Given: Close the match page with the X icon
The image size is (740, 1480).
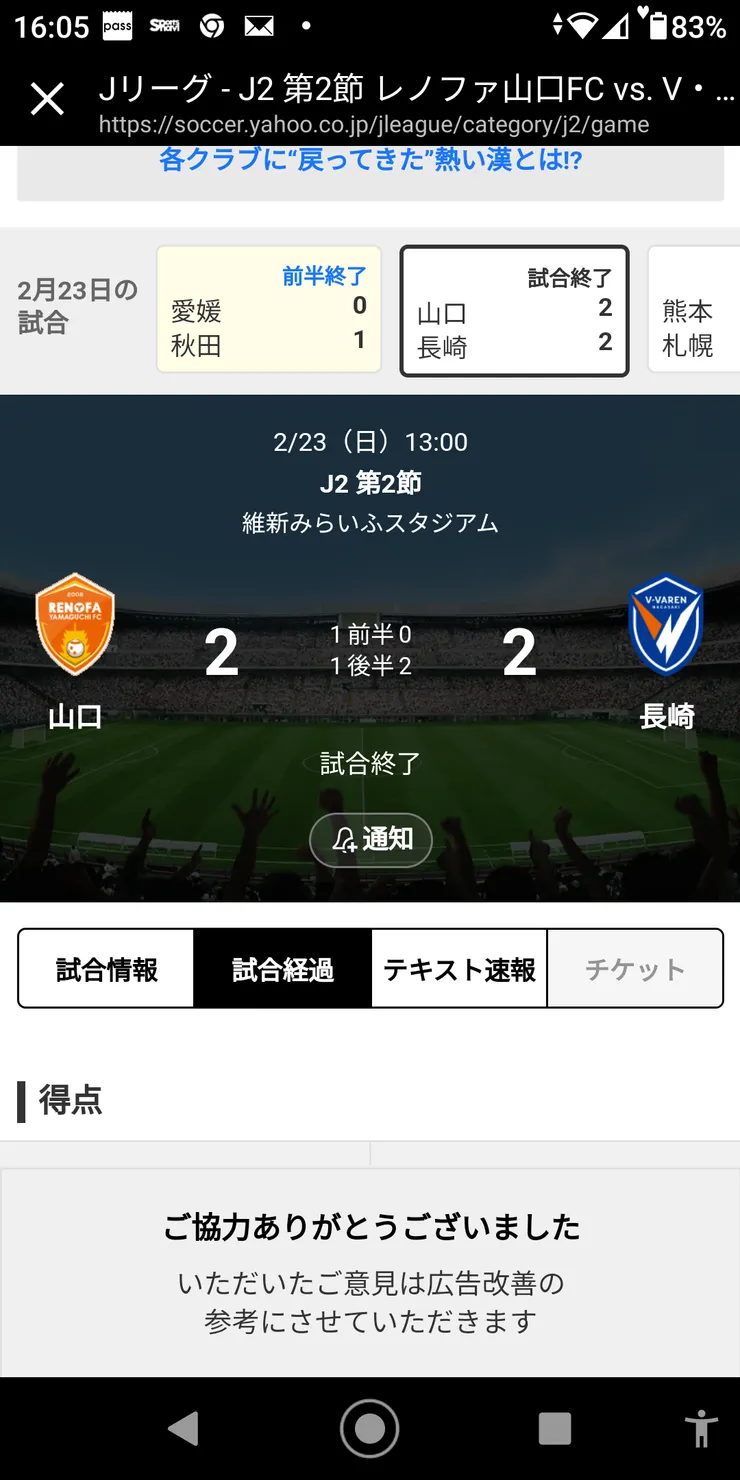Looking at the screenshot, I should point(47,98).
